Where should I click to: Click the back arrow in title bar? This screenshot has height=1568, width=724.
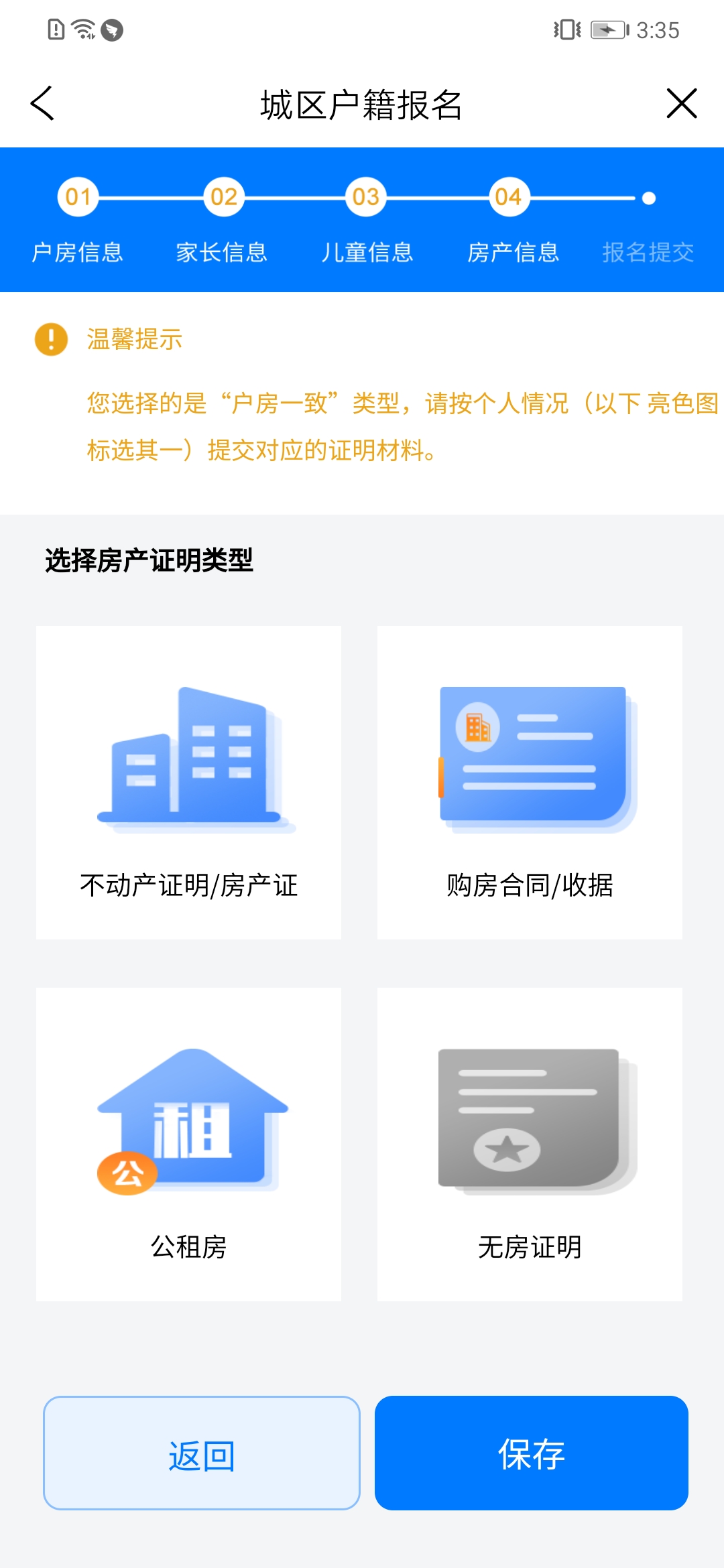(42, 104)
